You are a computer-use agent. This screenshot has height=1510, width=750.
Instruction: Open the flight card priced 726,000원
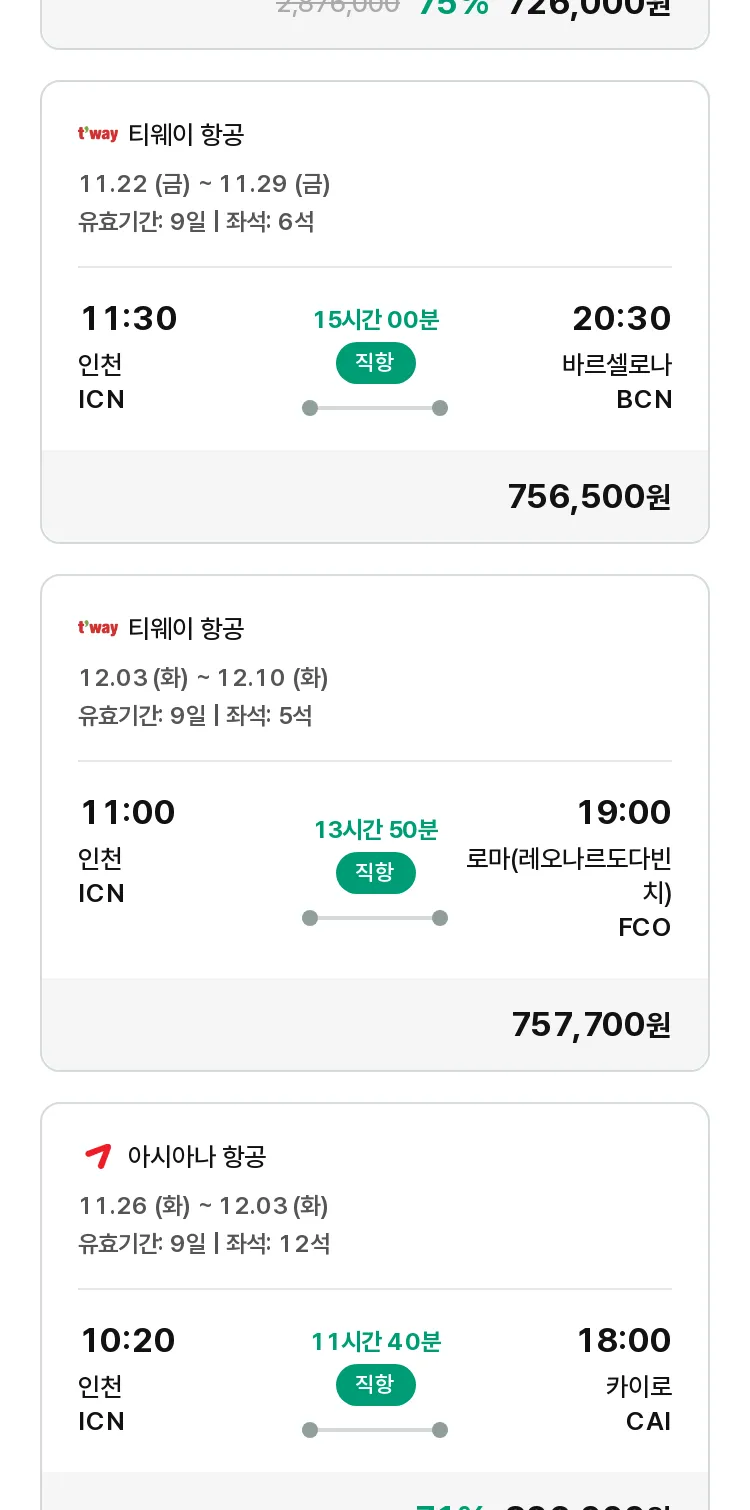pyautogui.click(x=375, y=22)
